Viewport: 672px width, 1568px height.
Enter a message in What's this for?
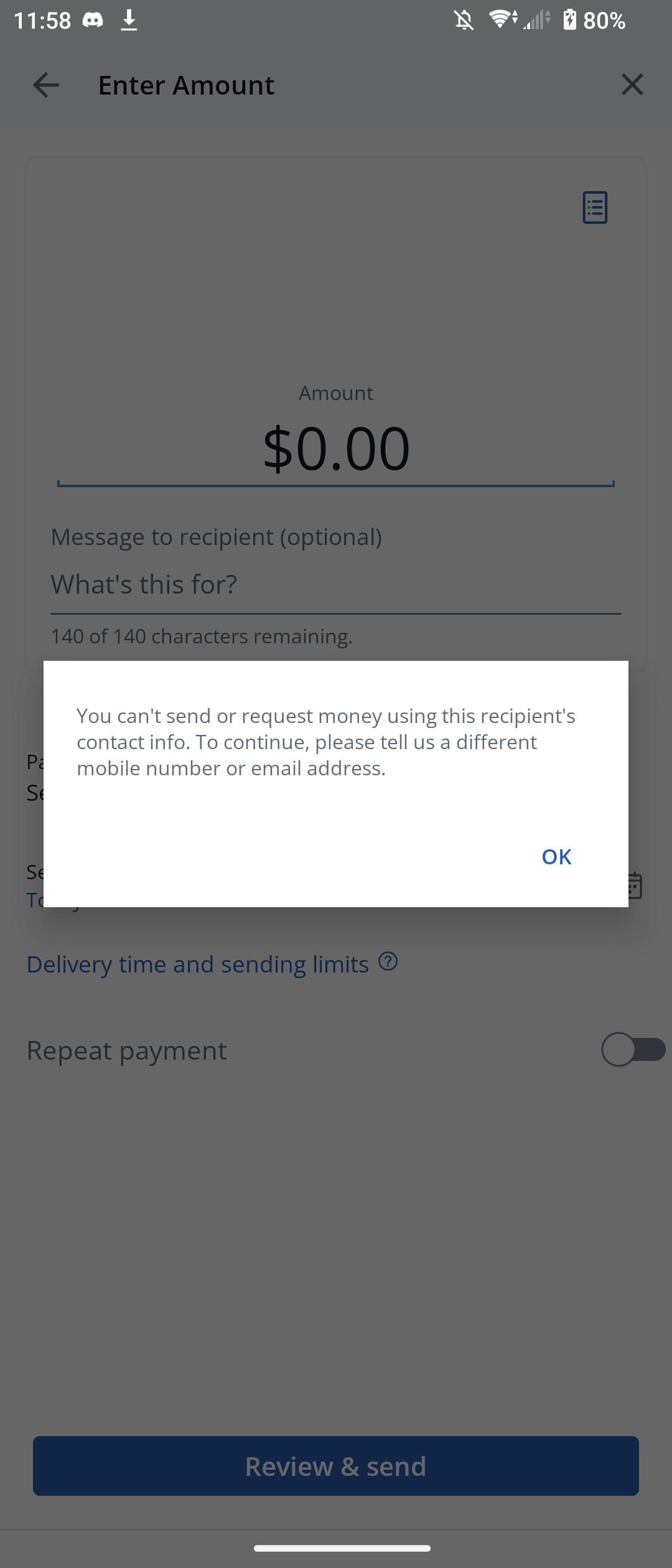pyautogui.click(x=336, y=585)
